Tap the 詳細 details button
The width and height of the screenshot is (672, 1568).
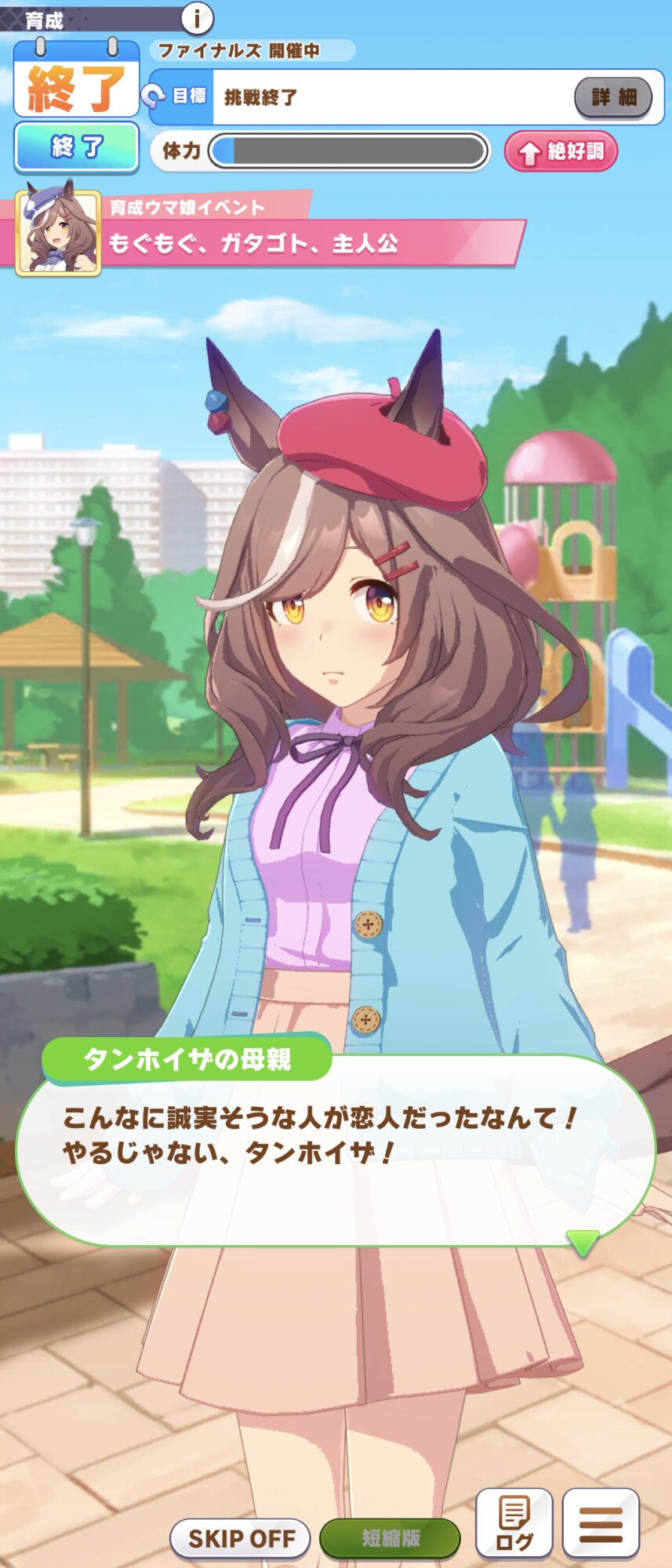click(613, 97)
